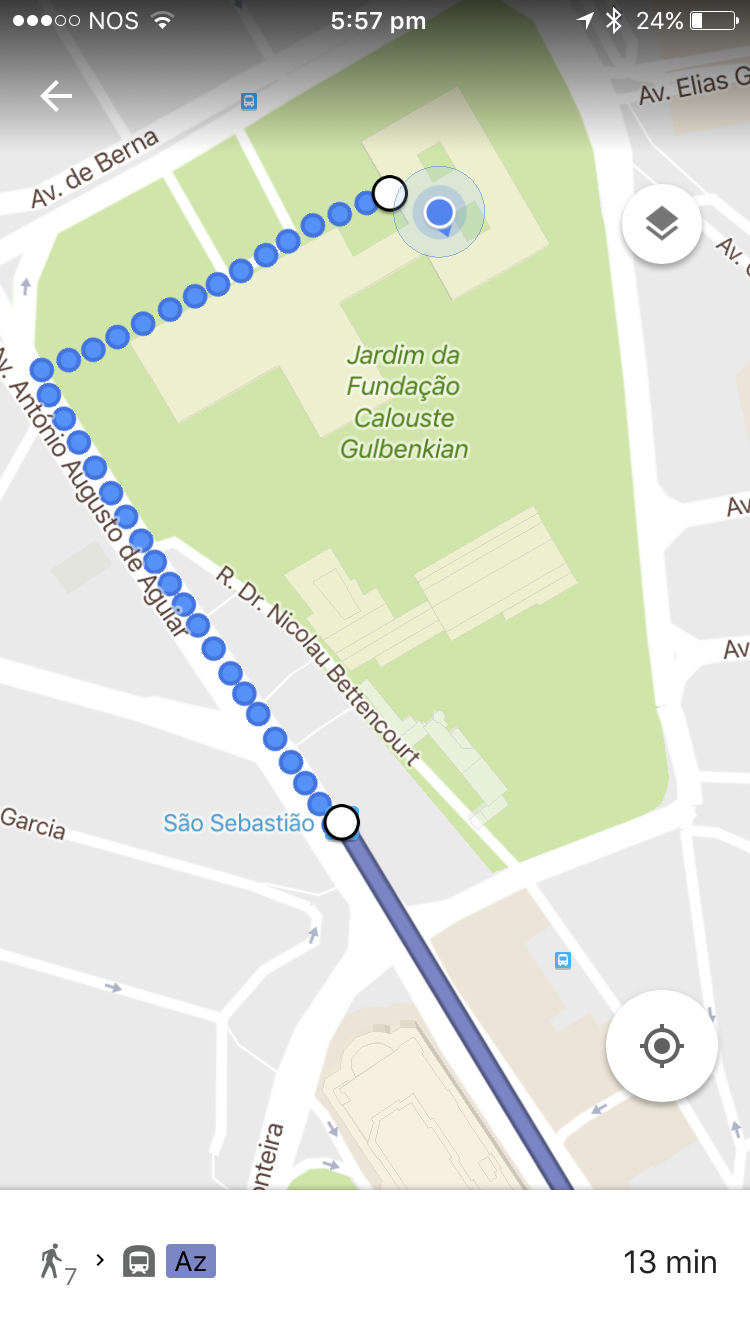Open the map layers button

point(661,225)
